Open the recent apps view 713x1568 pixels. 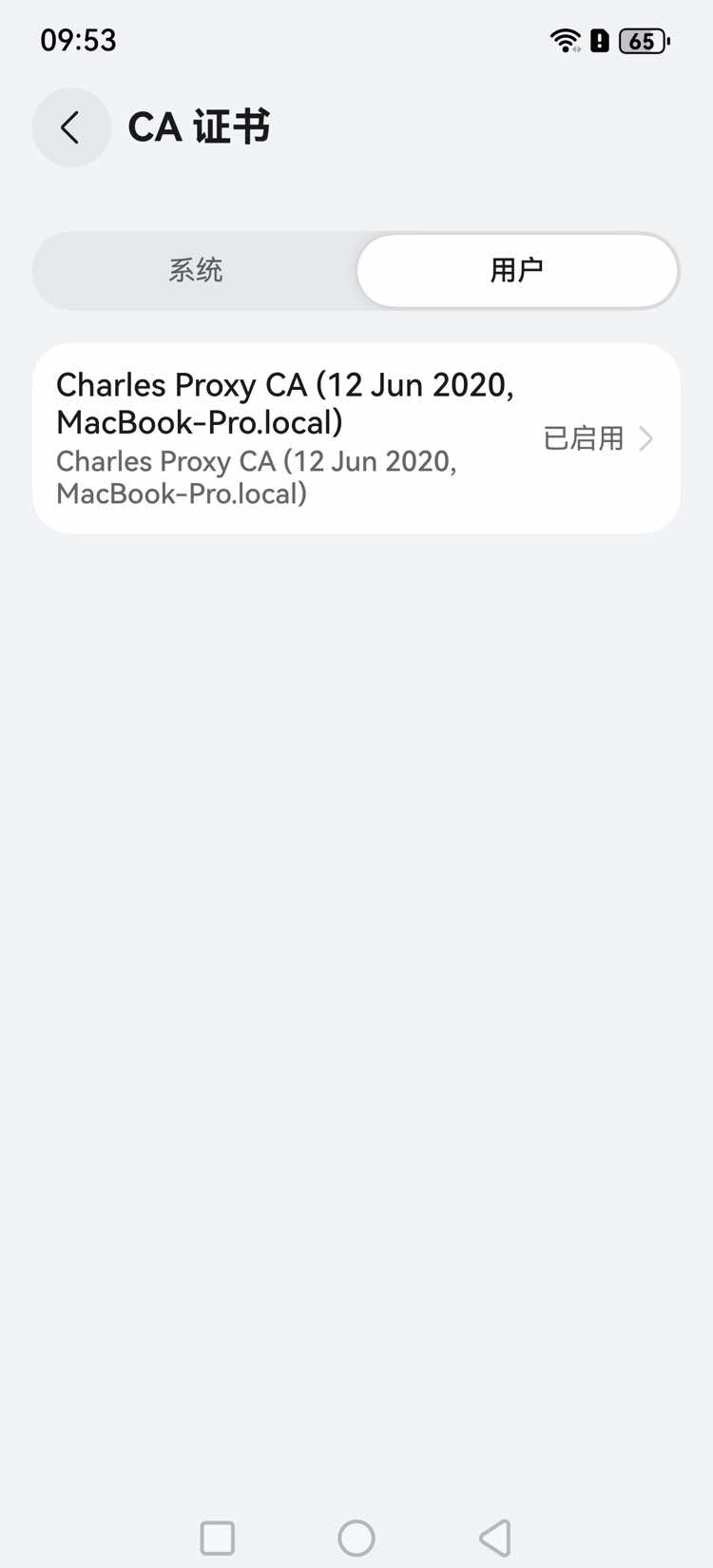[x=218, y=1538]
